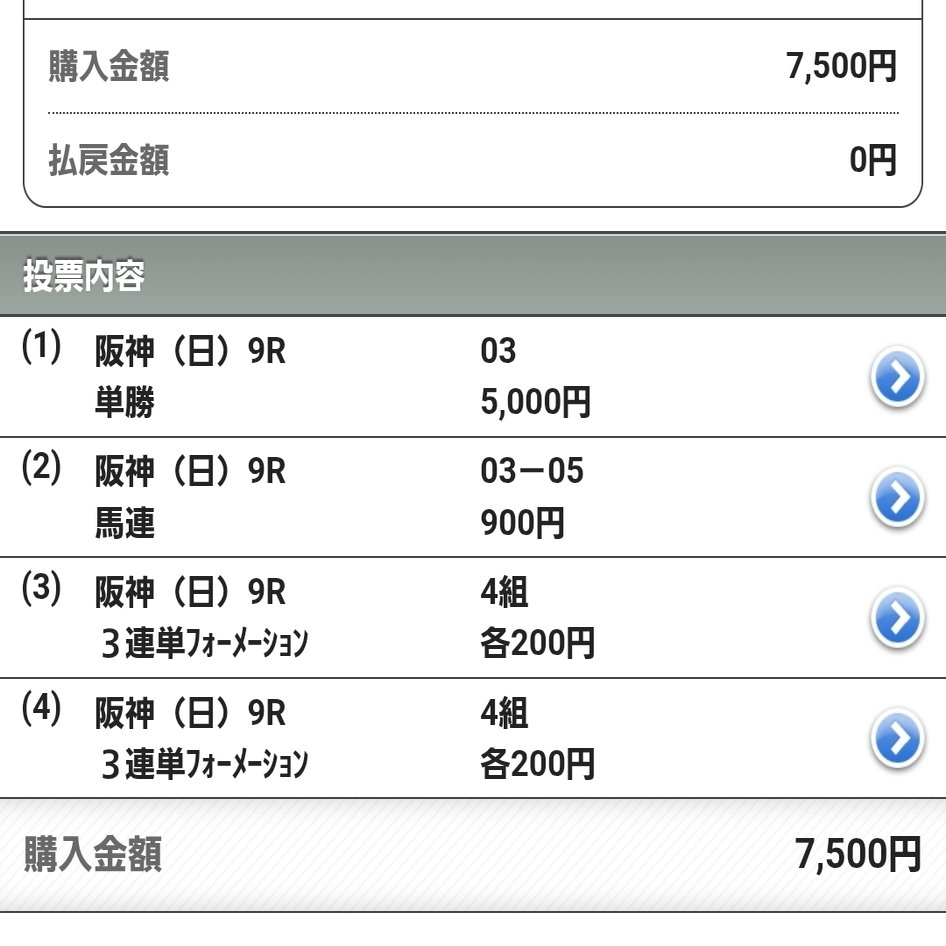View bet (4) 3連単フォーメーション details
Screen dimensions: 946x946
[897, 739]
